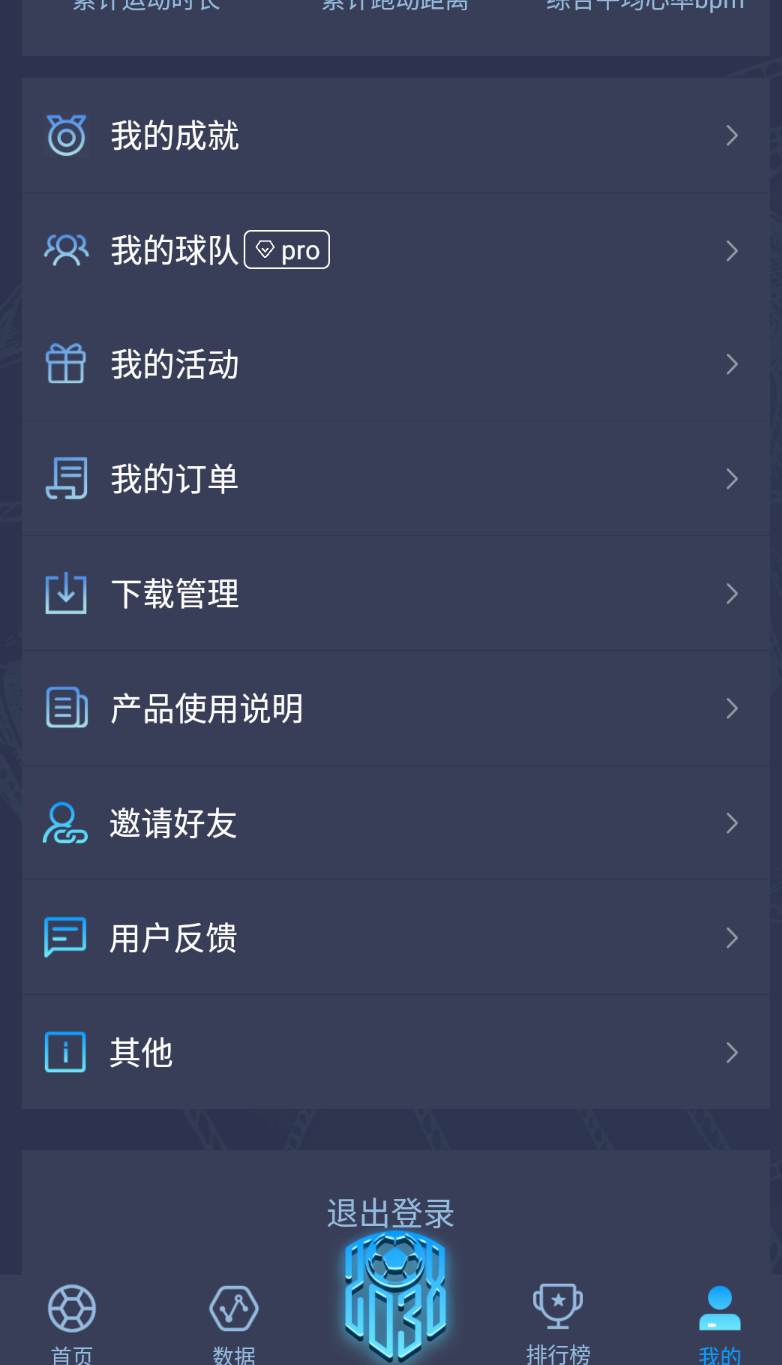This screenshot has width=782, height=1365.
Task: Switch to the 数据 tab
Action: (x=234, y=1322)
